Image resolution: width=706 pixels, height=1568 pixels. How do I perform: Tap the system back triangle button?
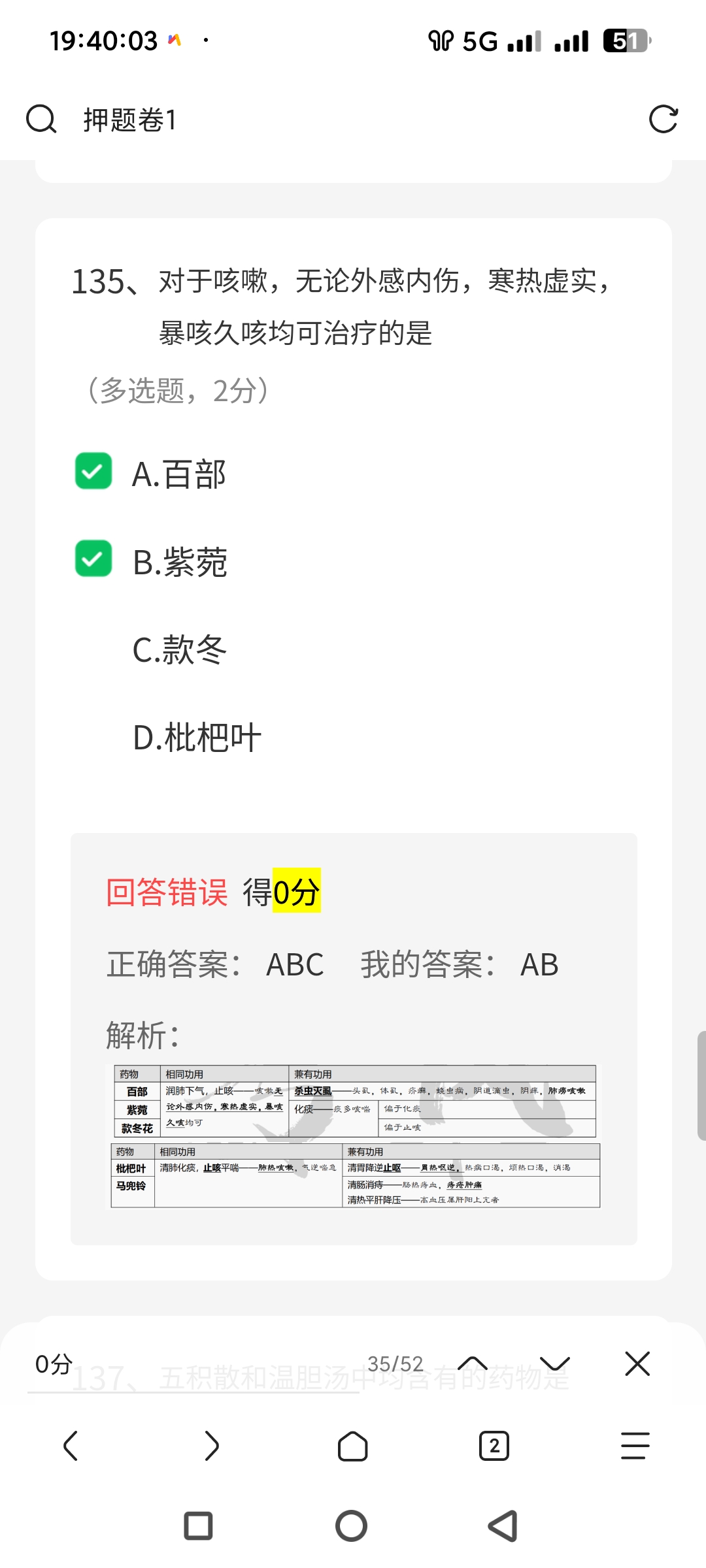click(503, 1526)
